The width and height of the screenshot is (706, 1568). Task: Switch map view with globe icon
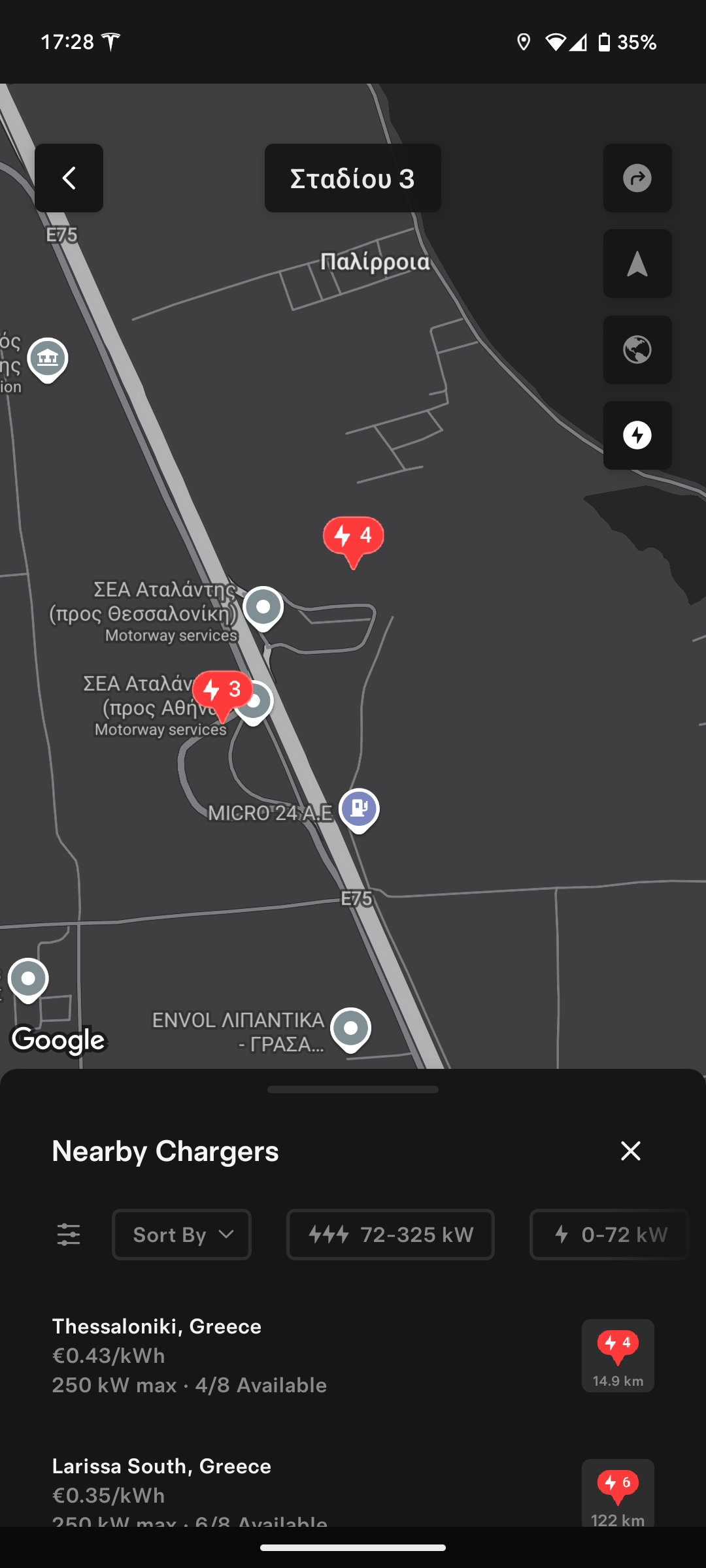tap(637, 350)
